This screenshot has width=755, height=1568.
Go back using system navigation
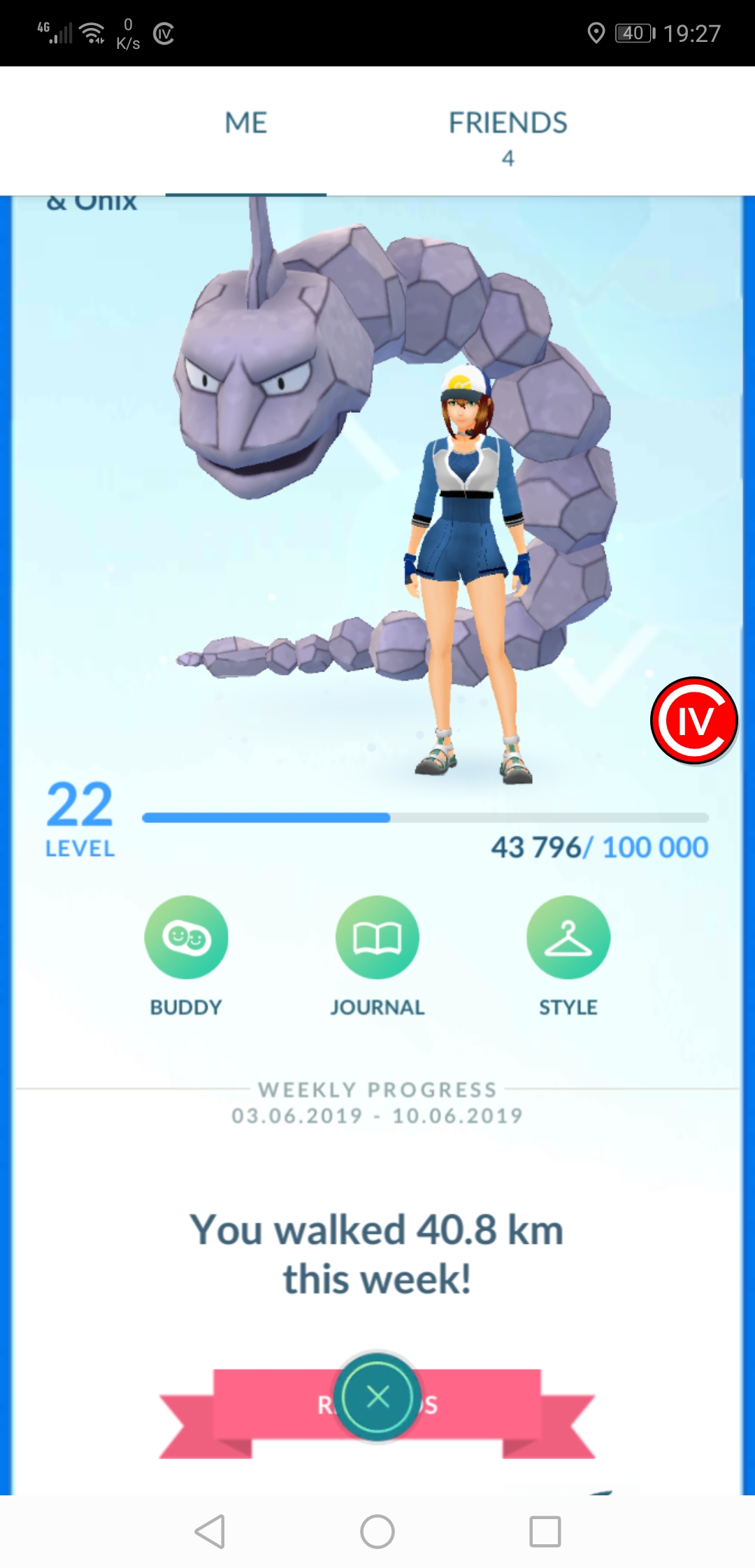point(210,1532)
